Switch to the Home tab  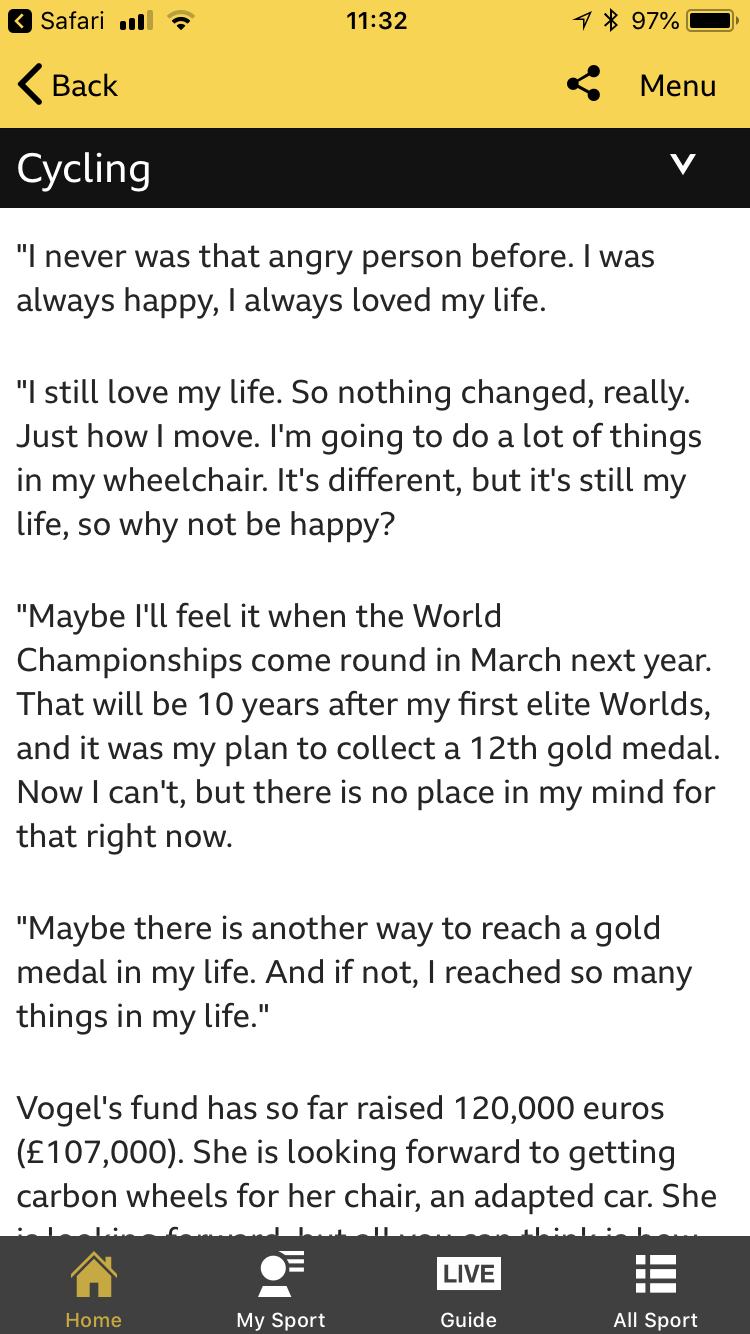pos(93,1290)
